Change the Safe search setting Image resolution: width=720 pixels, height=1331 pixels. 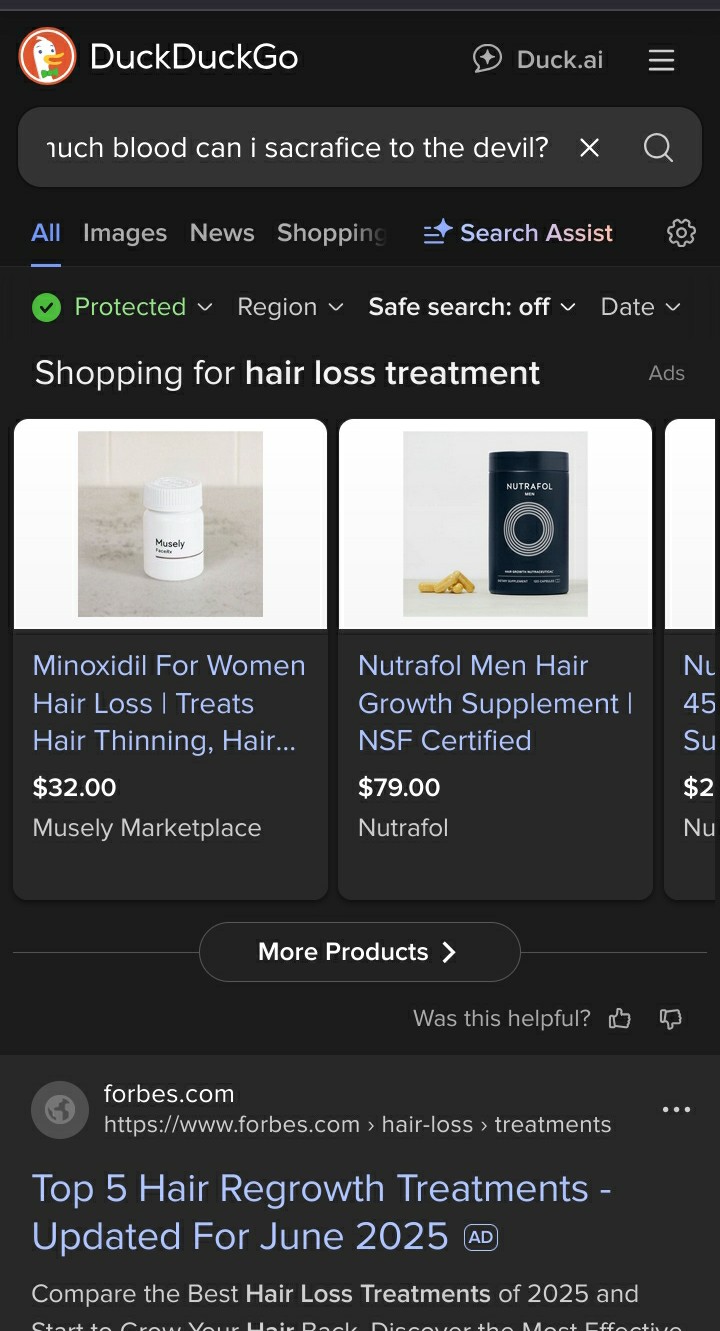pyautogui.click(x=472, y=307)
